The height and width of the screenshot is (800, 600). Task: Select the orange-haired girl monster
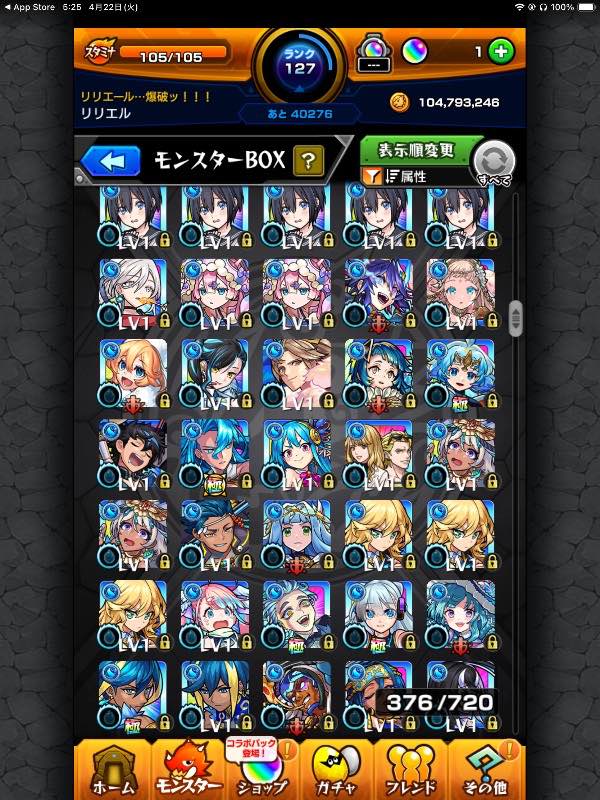click(133, 373)
